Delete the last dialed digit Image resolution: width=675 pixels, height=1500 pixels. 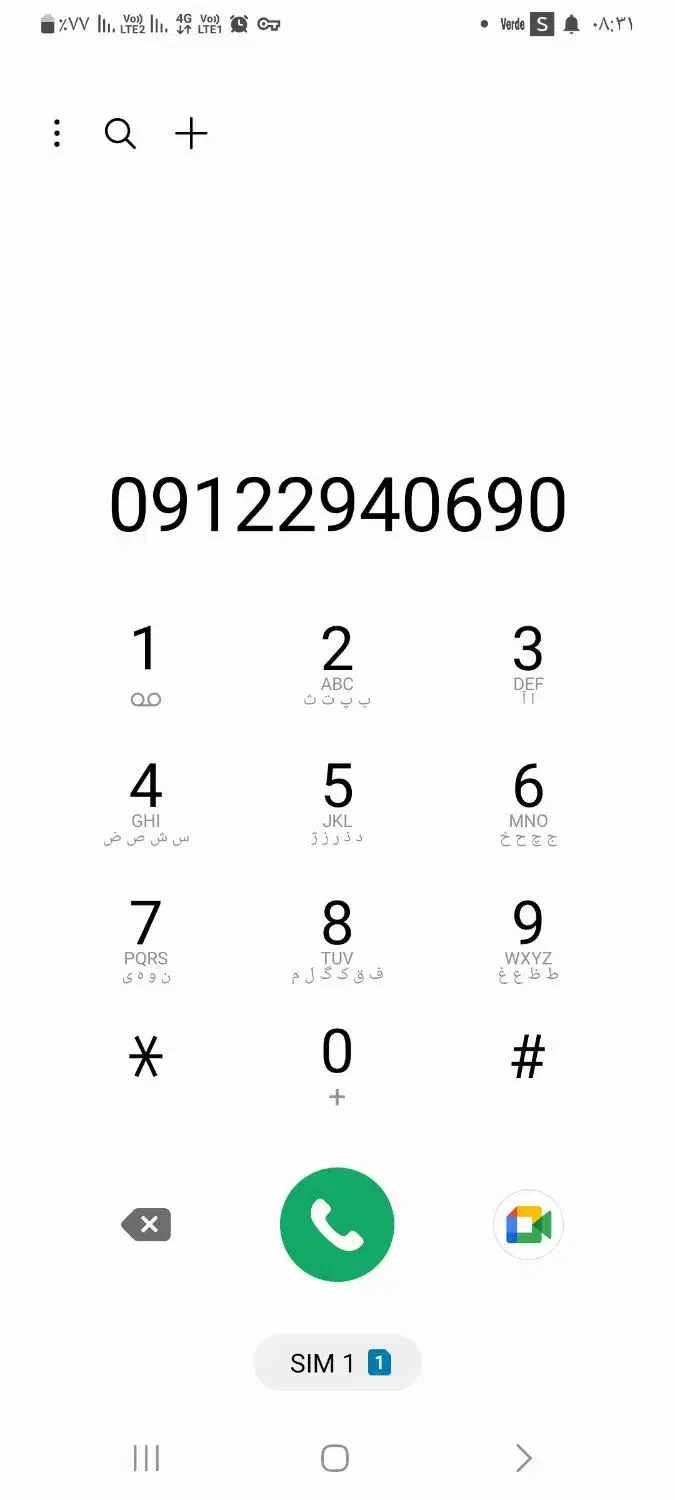pyautogui.click(x=147, y=1225)
